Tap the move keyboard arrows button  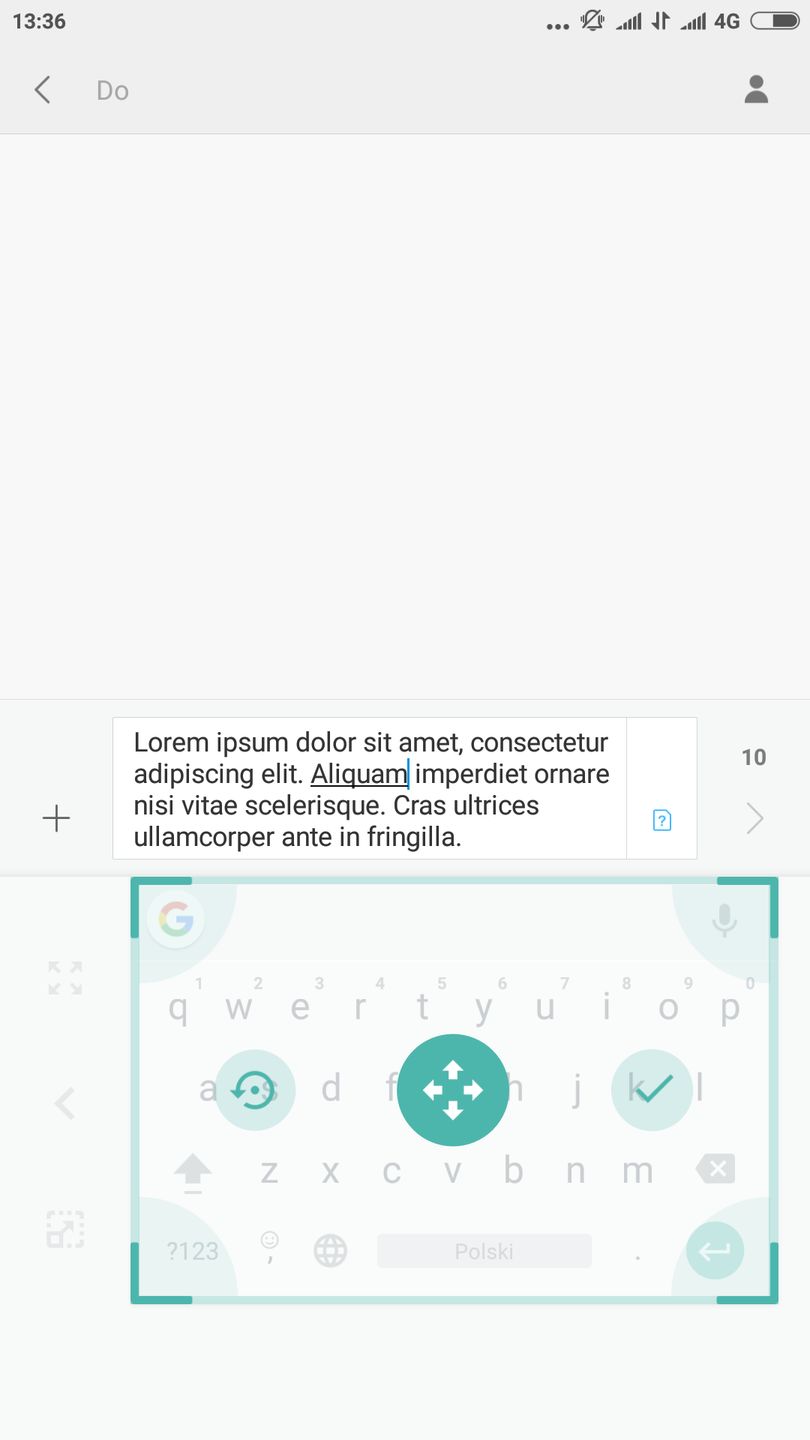[453, 1090]
